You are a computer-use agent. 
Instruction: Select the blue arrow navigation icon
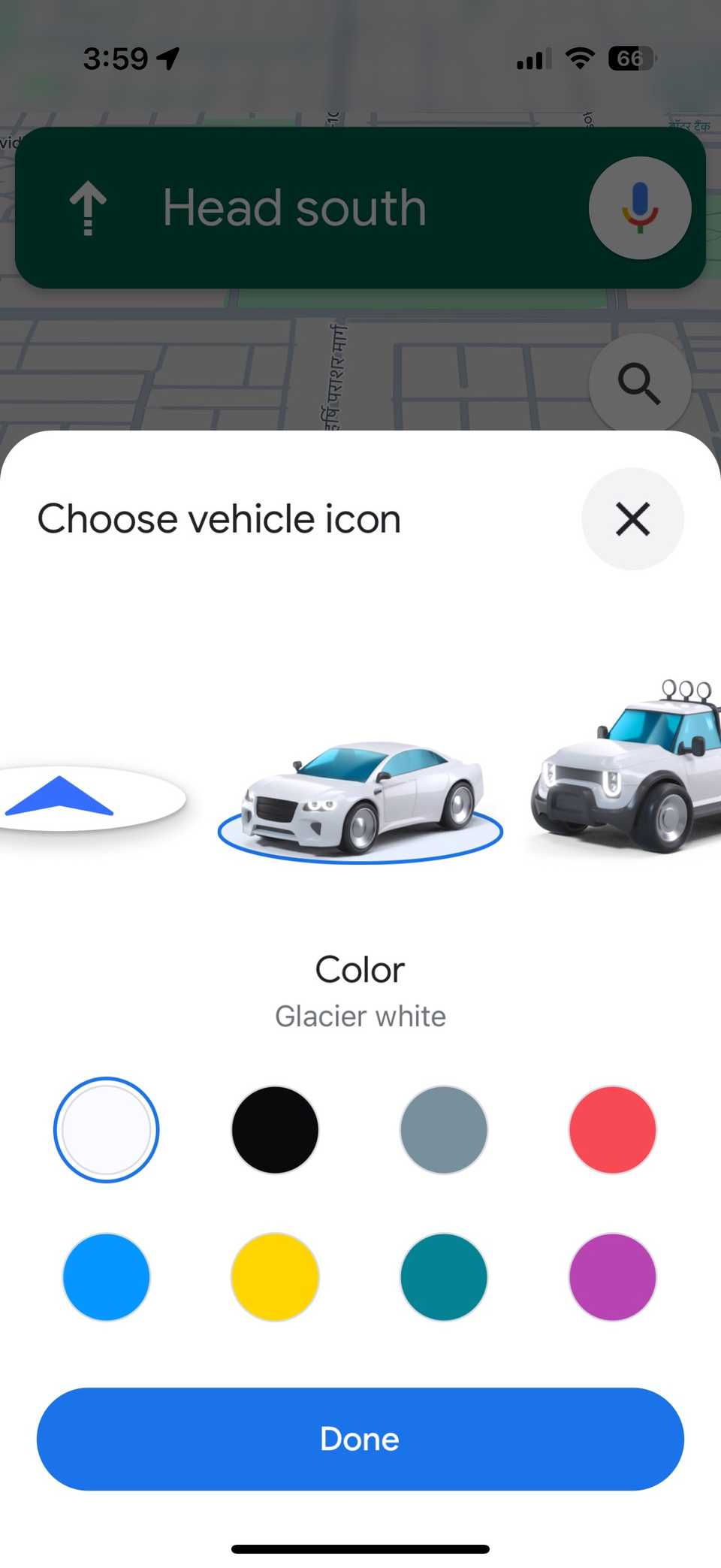coord(75,798)
